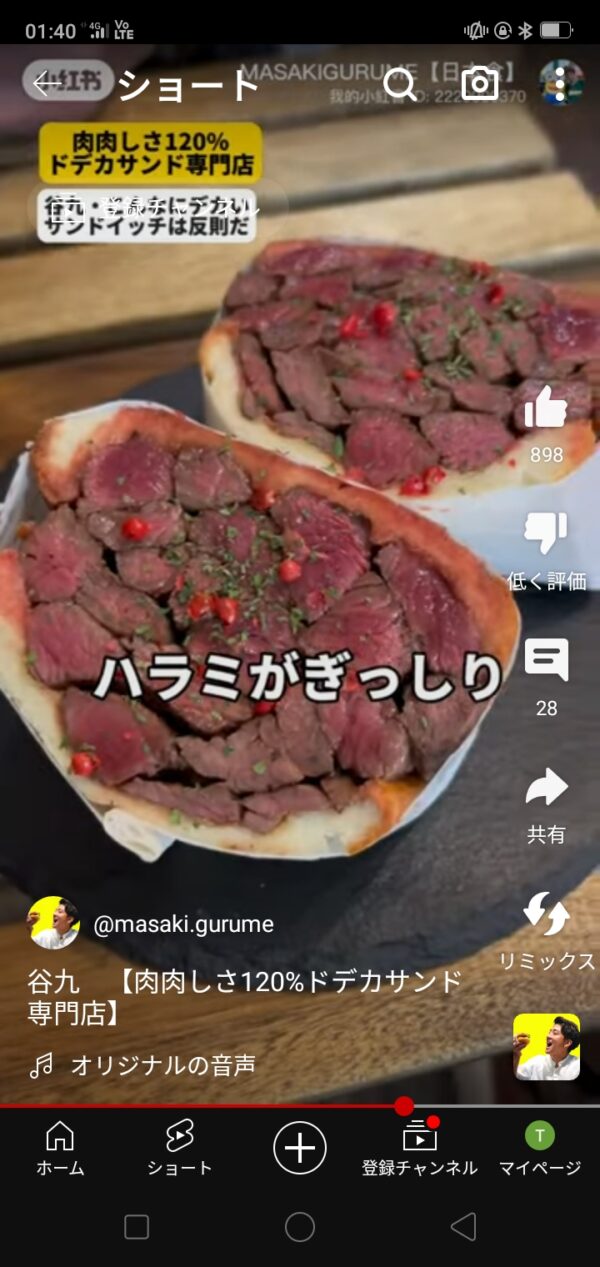Switch to the ショート tab
This screenshot has height=1267, width=600.
point(180,1148)
